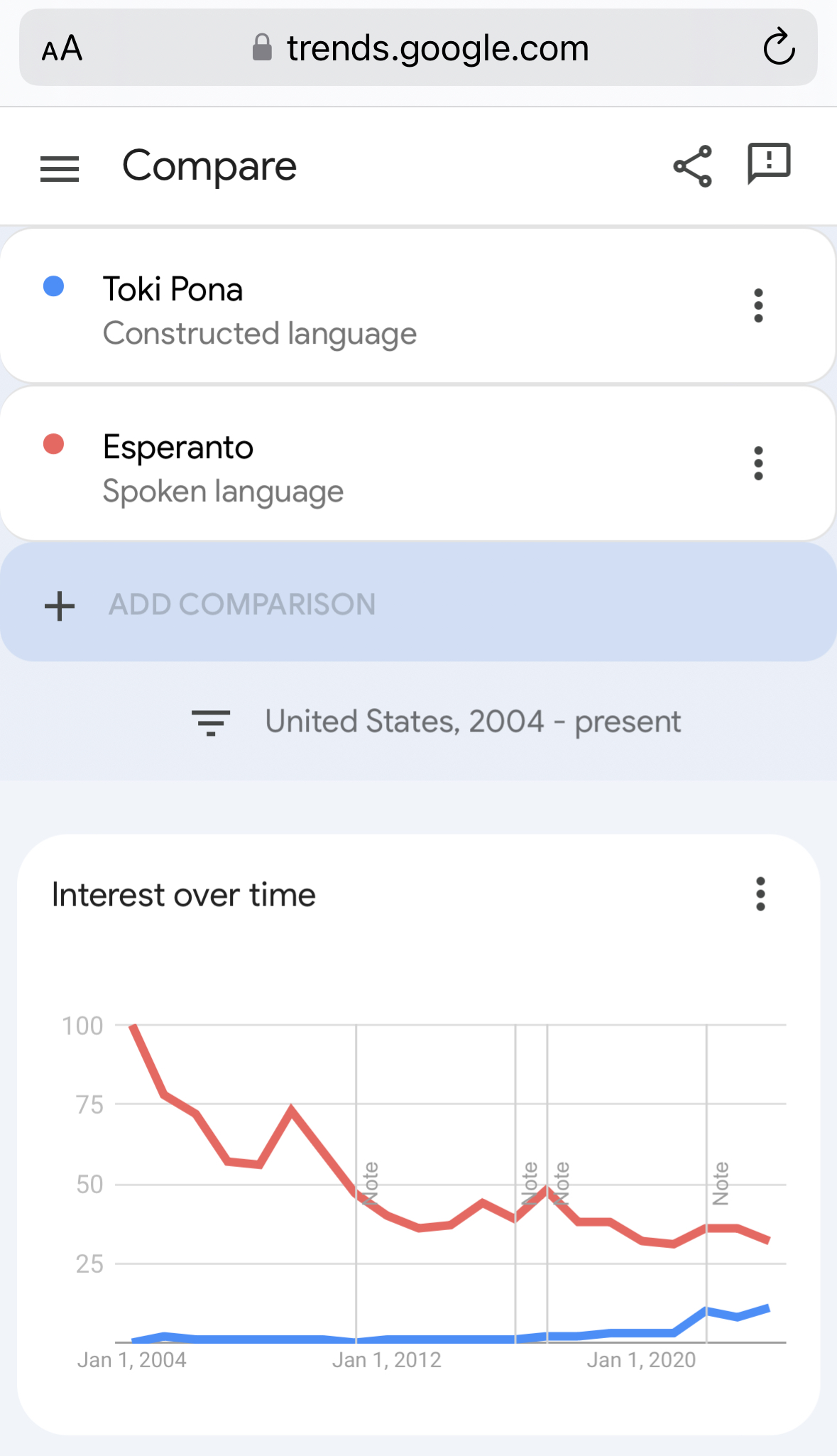Edit the Toki Pona search term
The width and height of the screenshot is (837, 1456).
pos(173,290)
